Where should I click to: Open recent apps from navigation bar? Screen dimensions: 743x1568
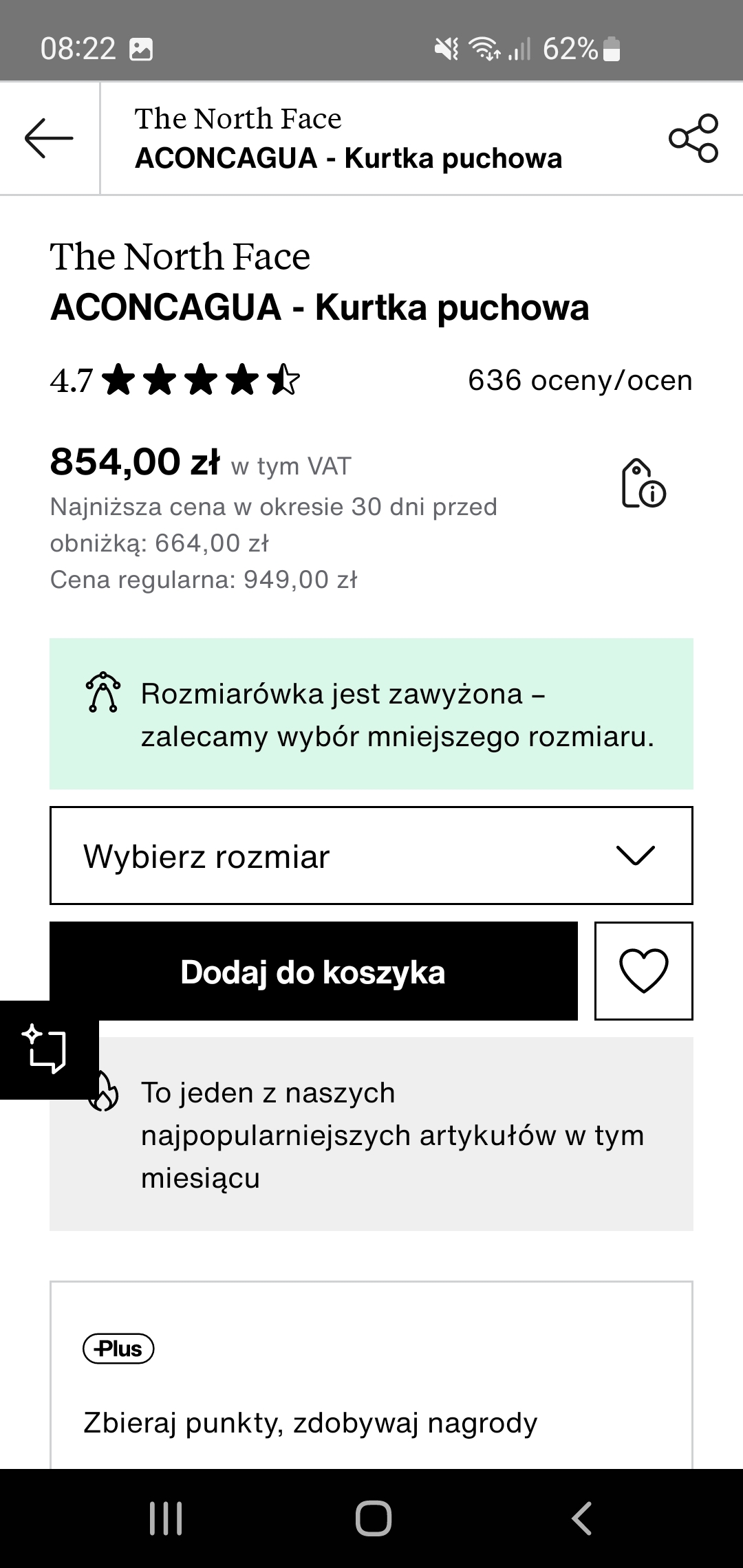[166, 1518]
